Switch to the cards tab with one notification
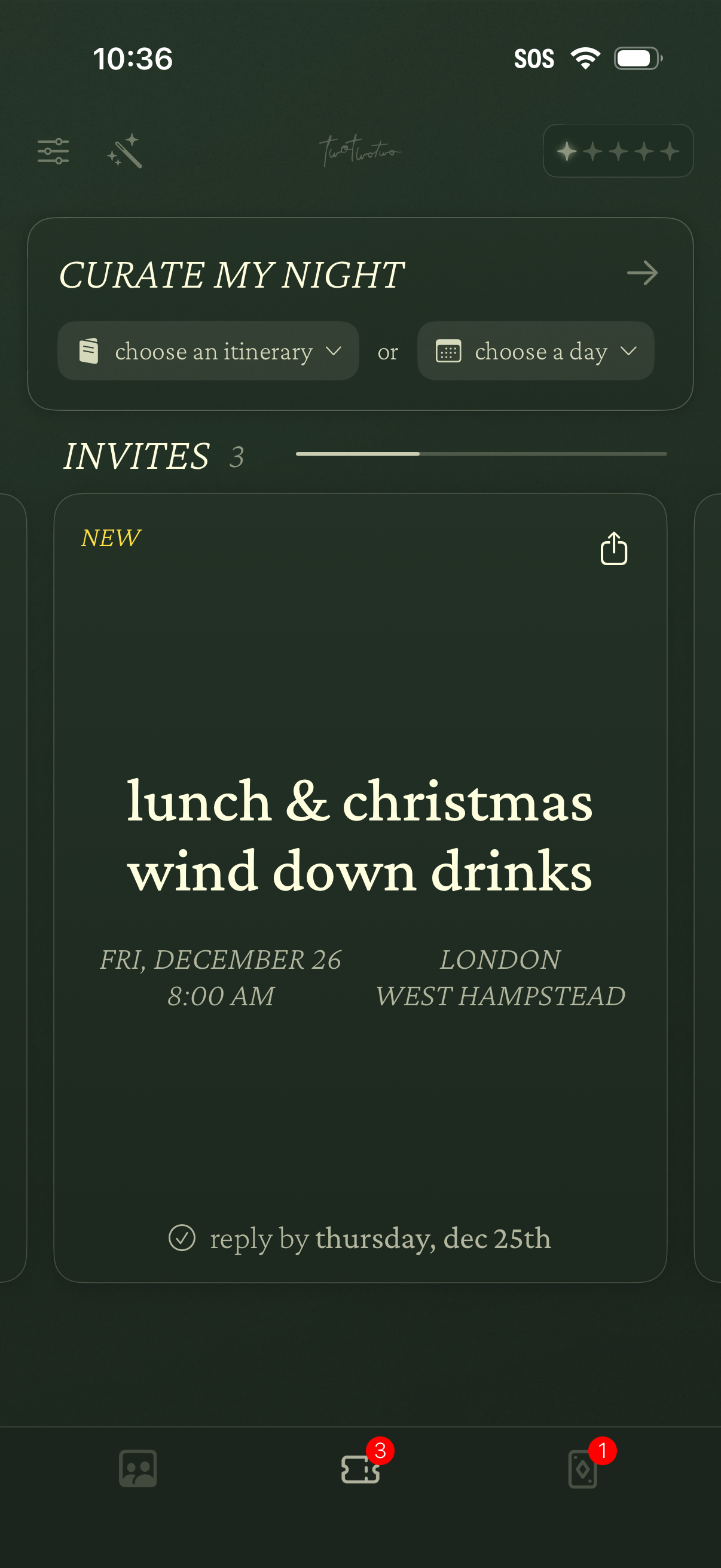 point(582,1469)
